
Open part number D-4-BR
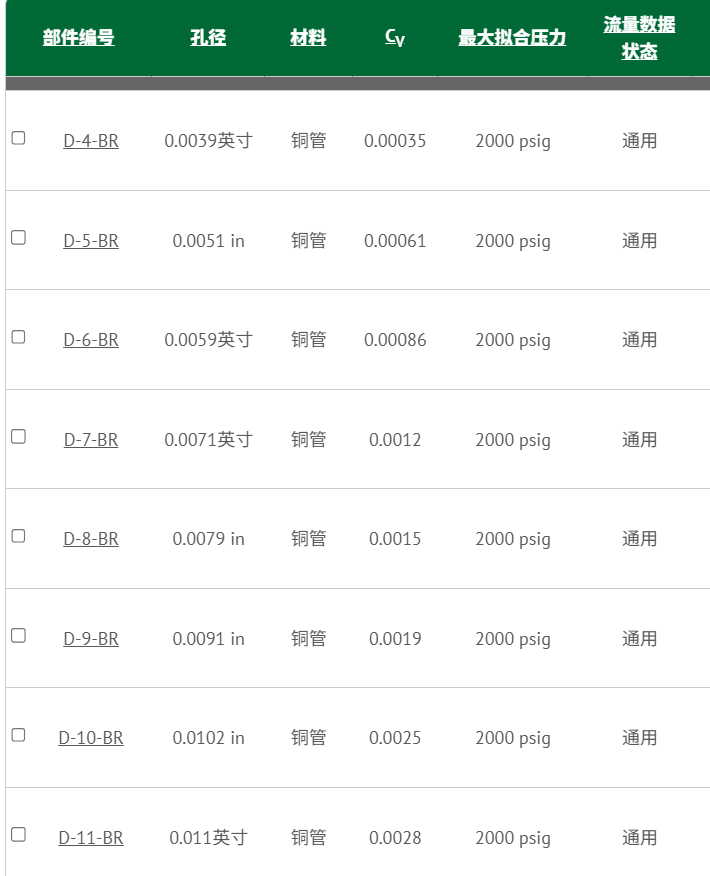pos(91,141)
